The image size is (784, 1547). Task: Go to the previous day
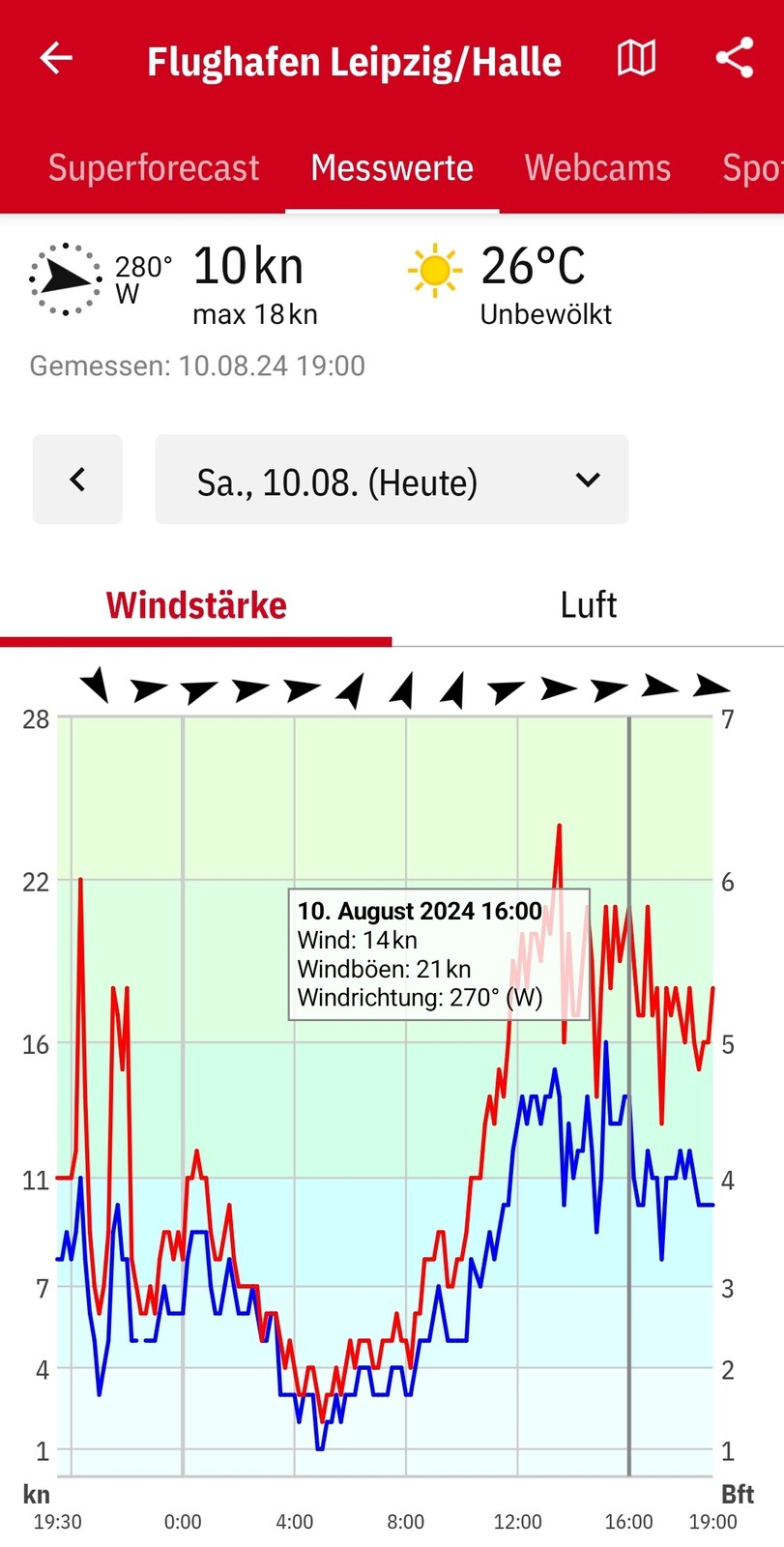[x=77, y=480]
